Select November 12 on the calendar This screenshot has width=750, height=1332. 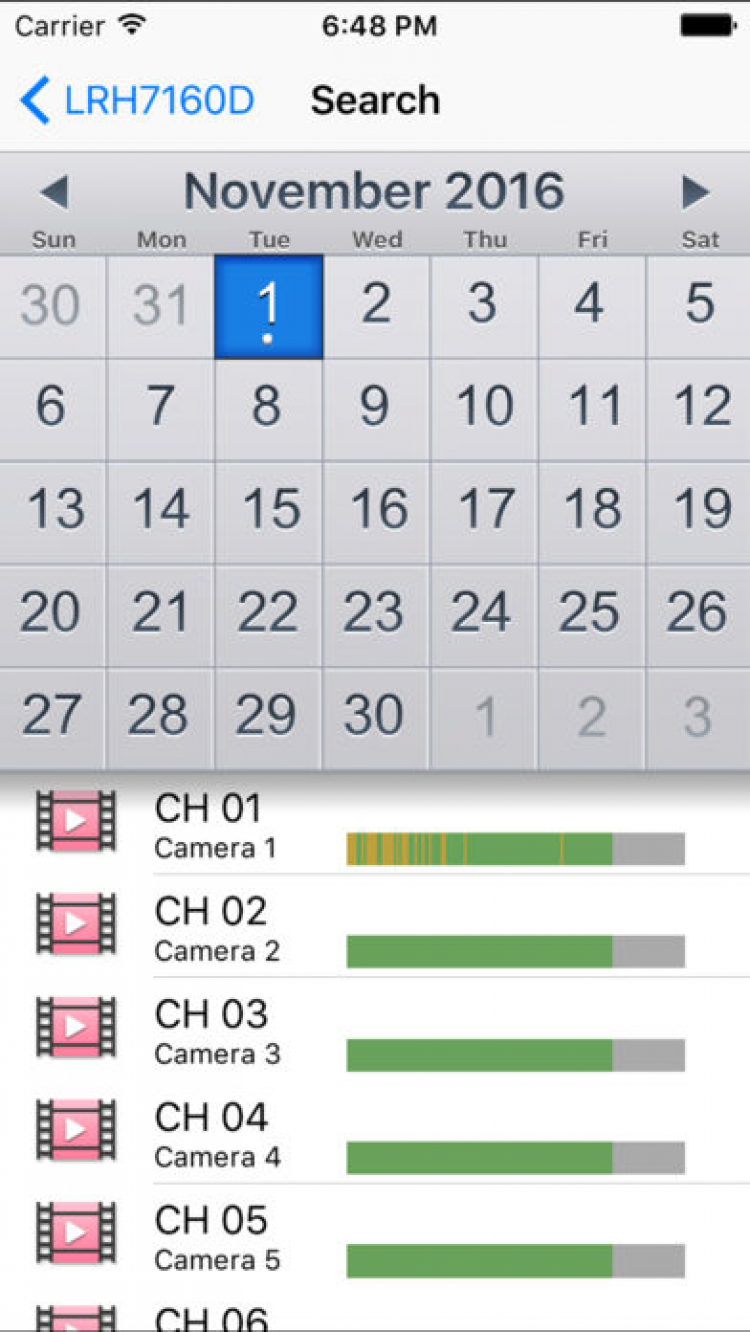coord(700,409)
